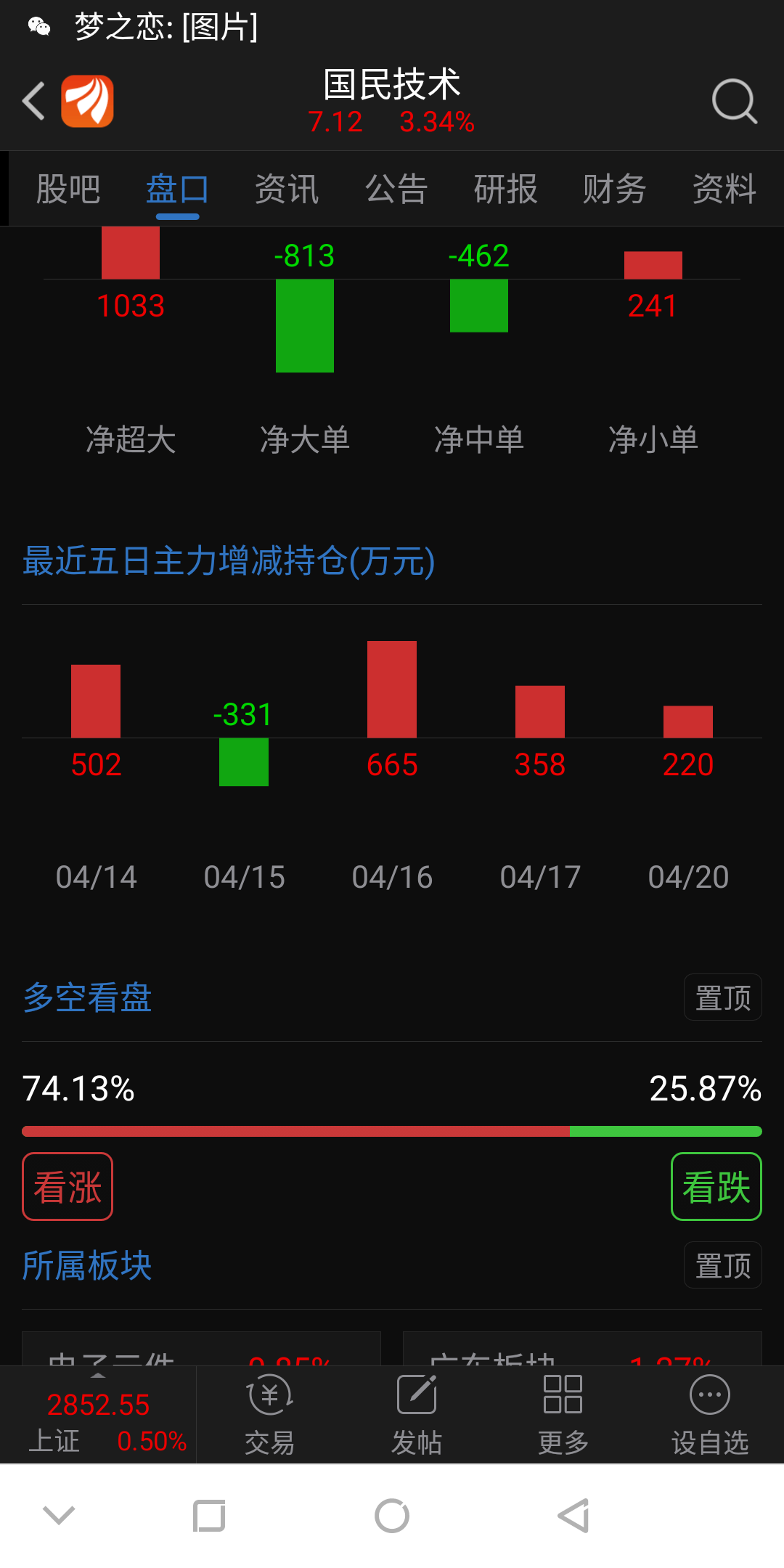Open system recent apps
The width and height of the screenshot is (784, 1568).
(x=209, y=1516)
